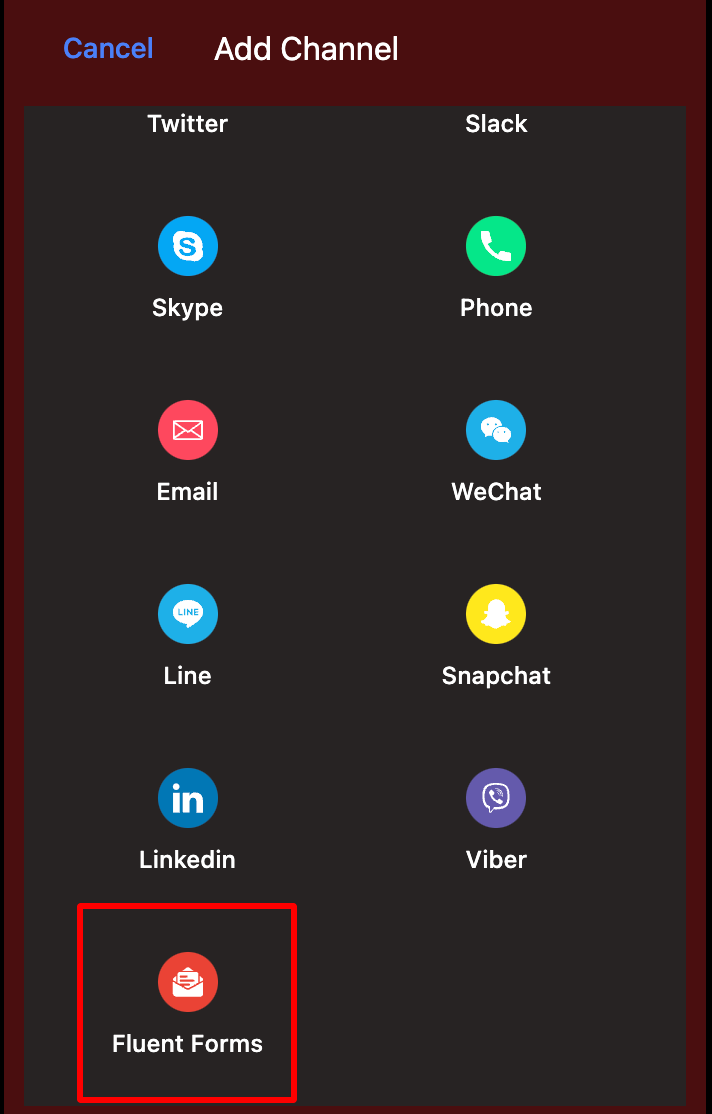712x1114 pixels.
Task: Select the Twitter channel
Action: click(187, 124)
